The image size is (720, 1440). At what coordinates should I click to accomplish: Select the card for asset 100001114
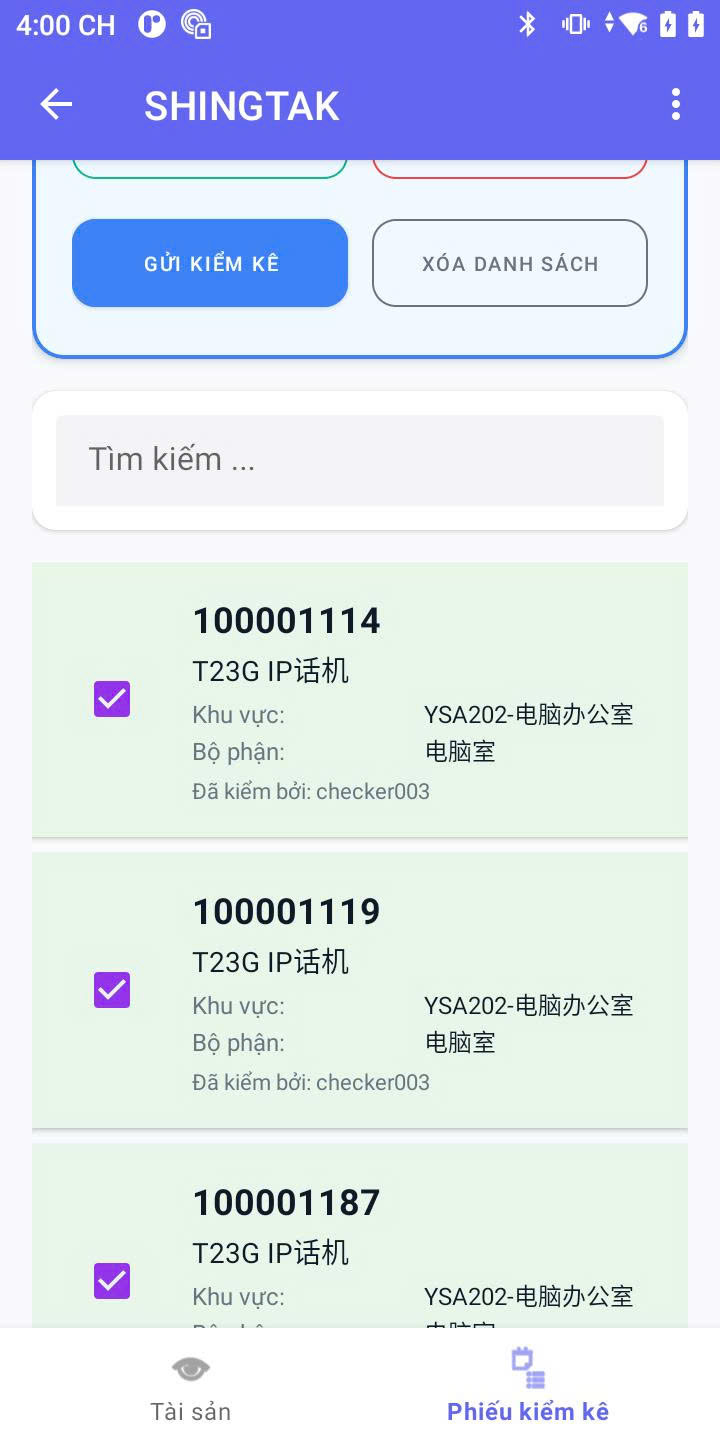click(x=400, y=699)
